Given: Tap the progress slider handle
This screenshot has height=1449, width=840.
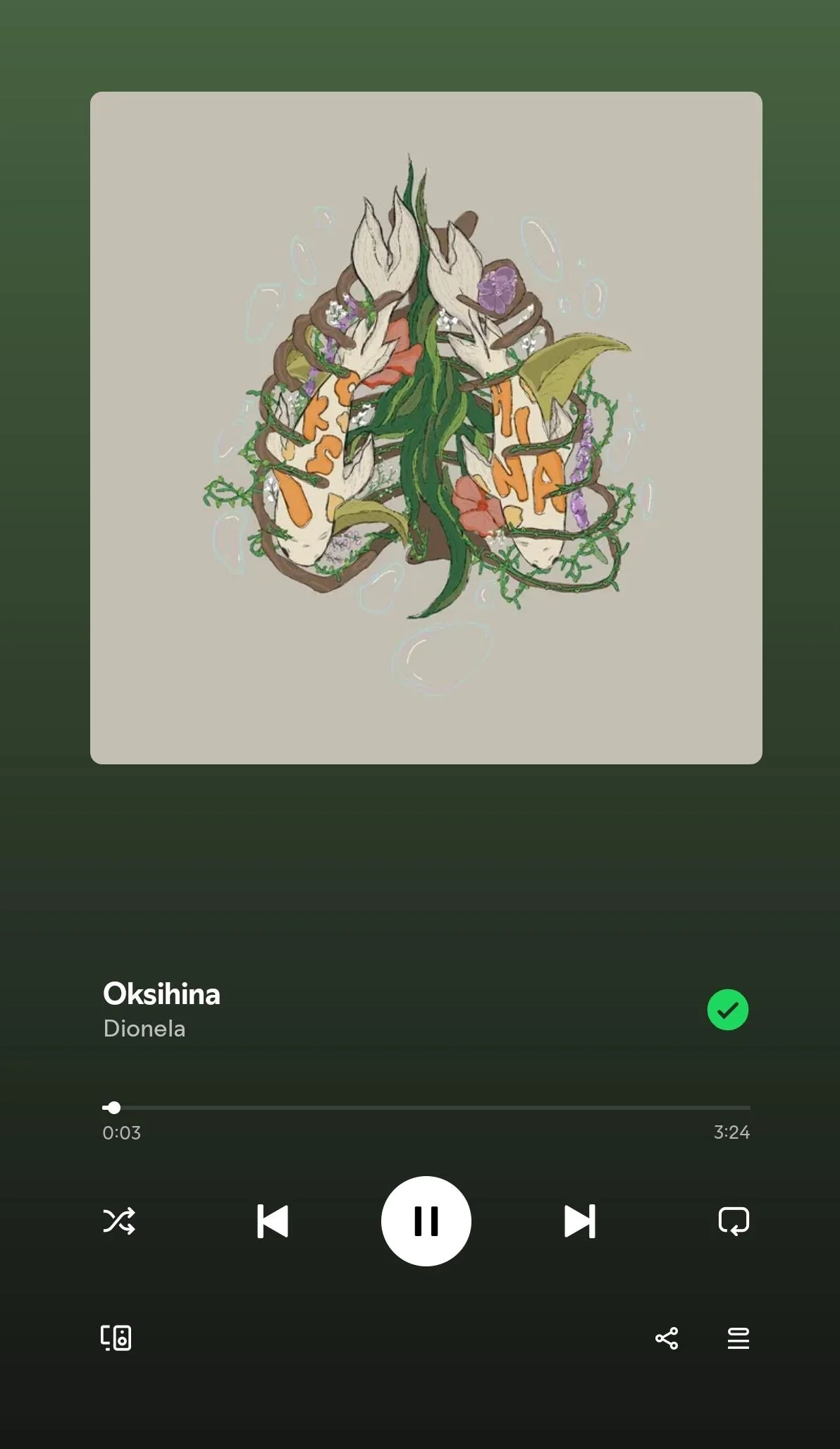Looking at the screenshot, I should click(x=113, y=1108).
